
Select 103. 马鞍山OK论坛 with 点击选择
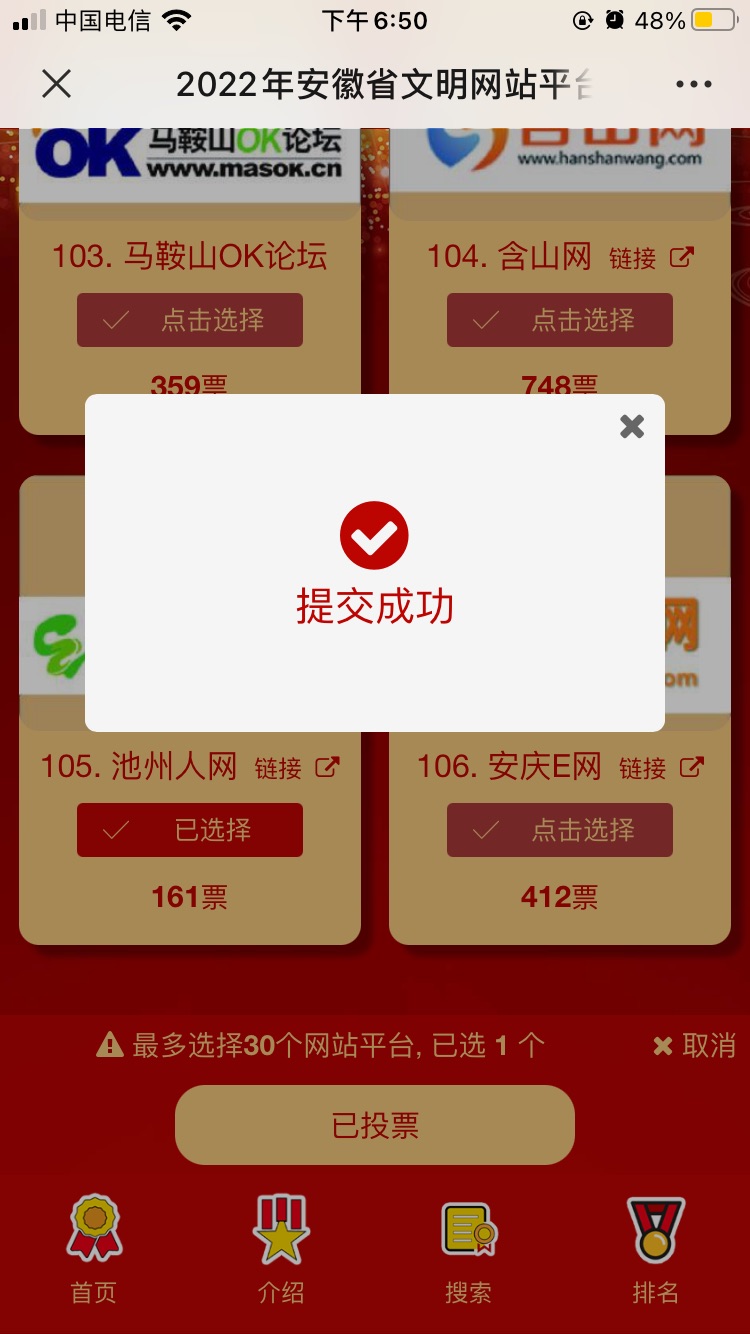point(190,320)
